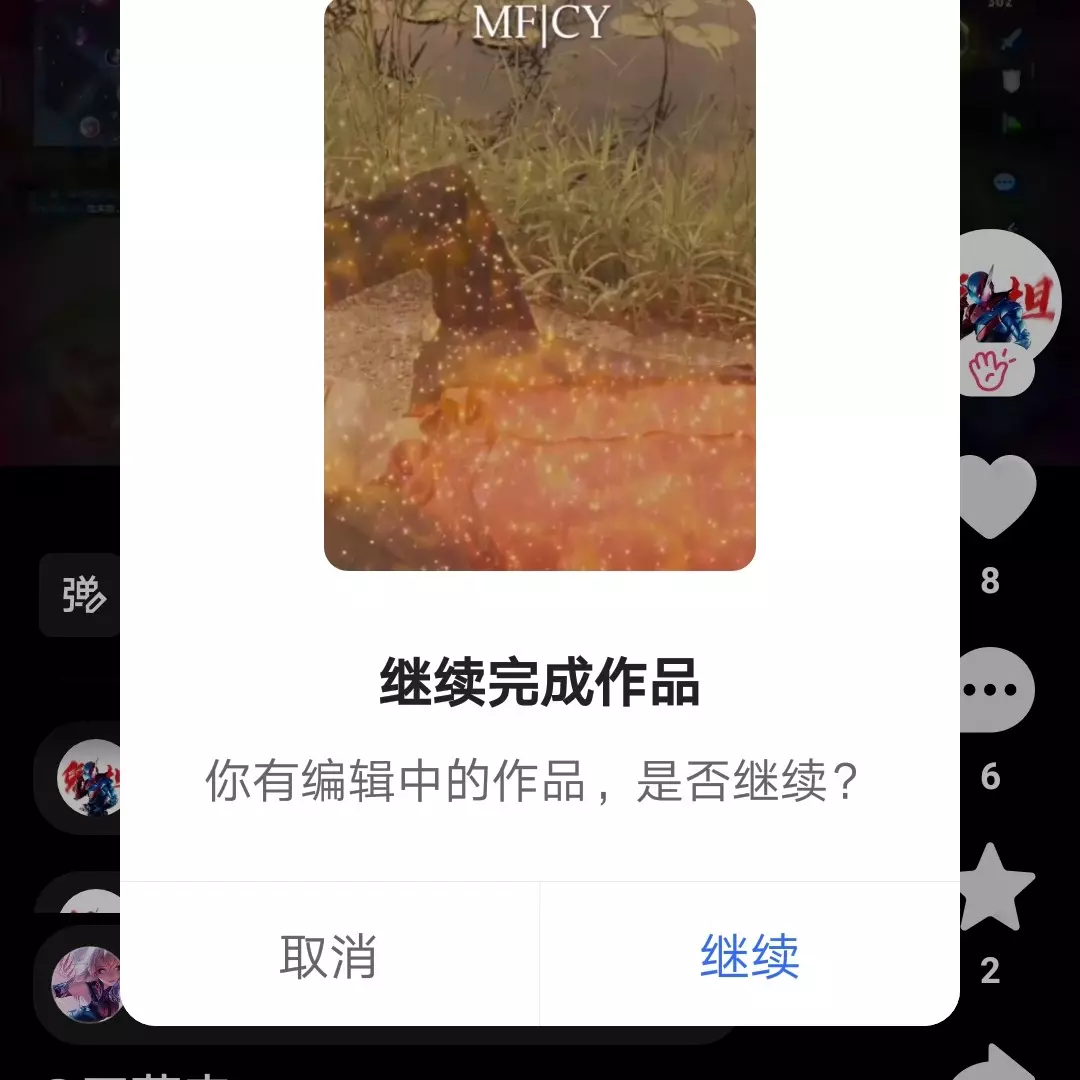Tap 继续 to resume editing the work
1080x1080 pixels.
[749, 956]
